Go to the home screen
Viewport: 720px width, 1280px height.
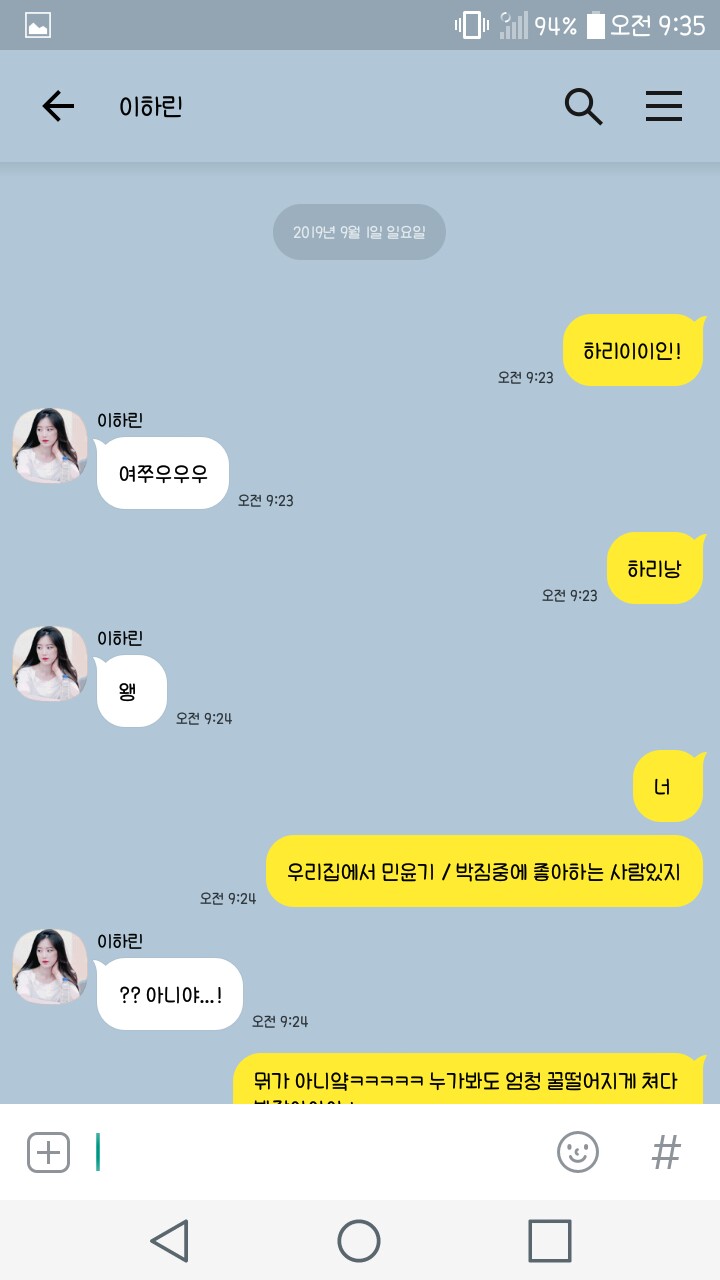pyautogui.click(x=359, y=1241)
